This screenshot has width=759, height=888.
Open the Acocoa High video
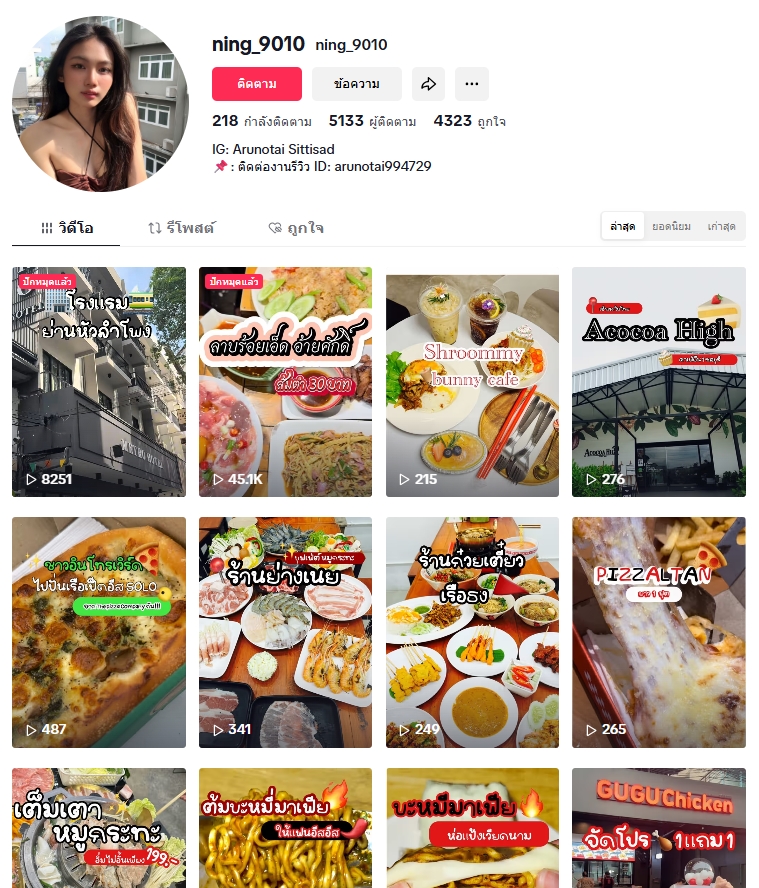(658, 382)
